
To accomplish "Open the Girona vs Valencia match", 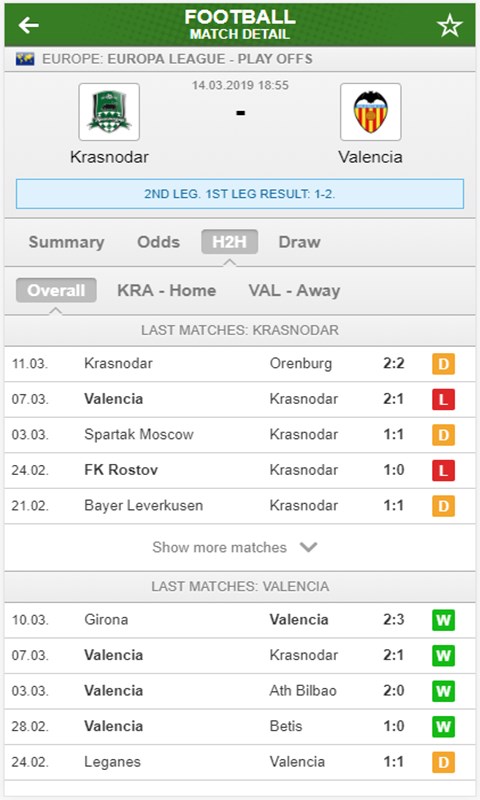I will tap(240, 620).
